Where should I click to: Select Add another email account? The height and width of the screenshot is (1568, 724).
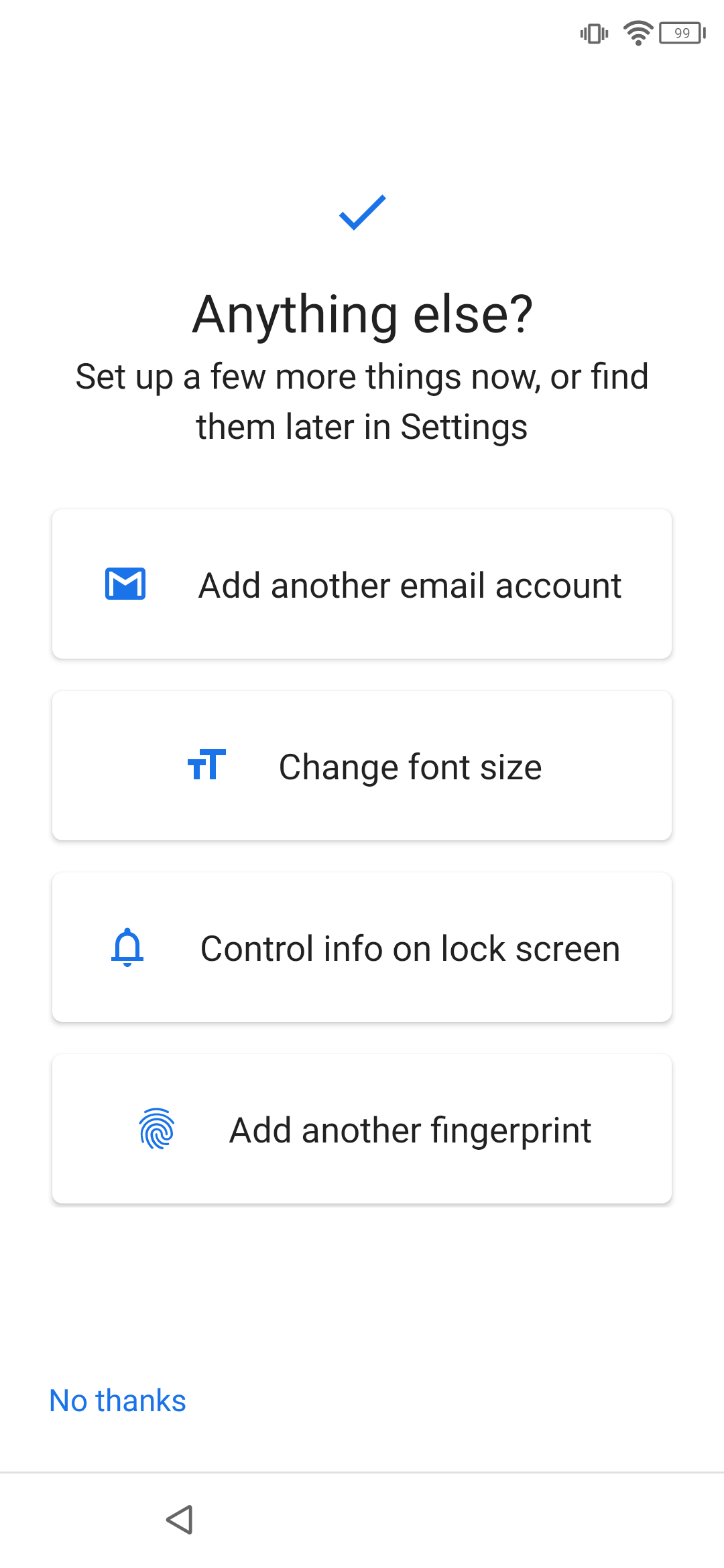point(362,584)
